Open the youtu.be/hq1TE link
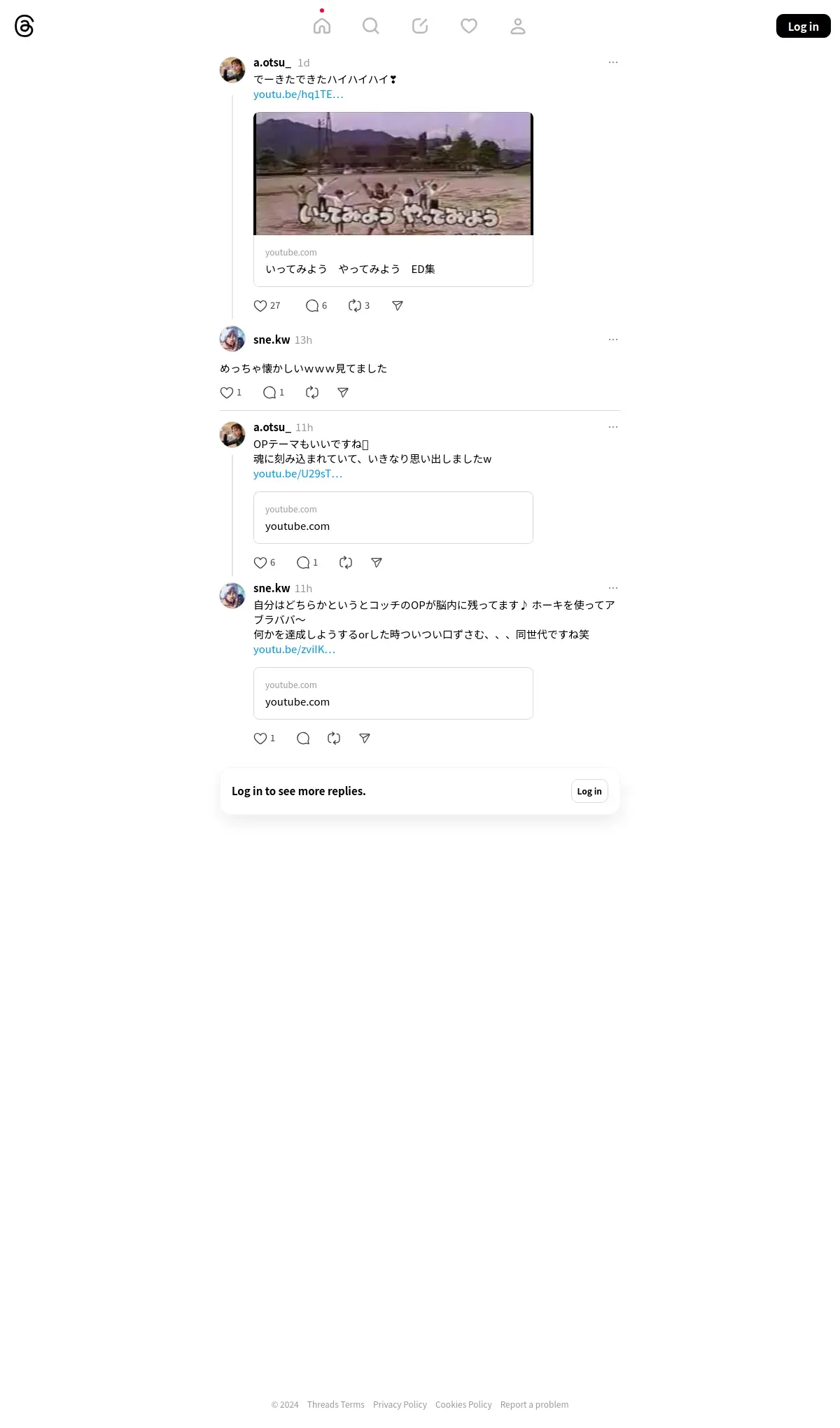Image resolution: width=840 pixels, height=1428 pixels. tap(298, 94)
